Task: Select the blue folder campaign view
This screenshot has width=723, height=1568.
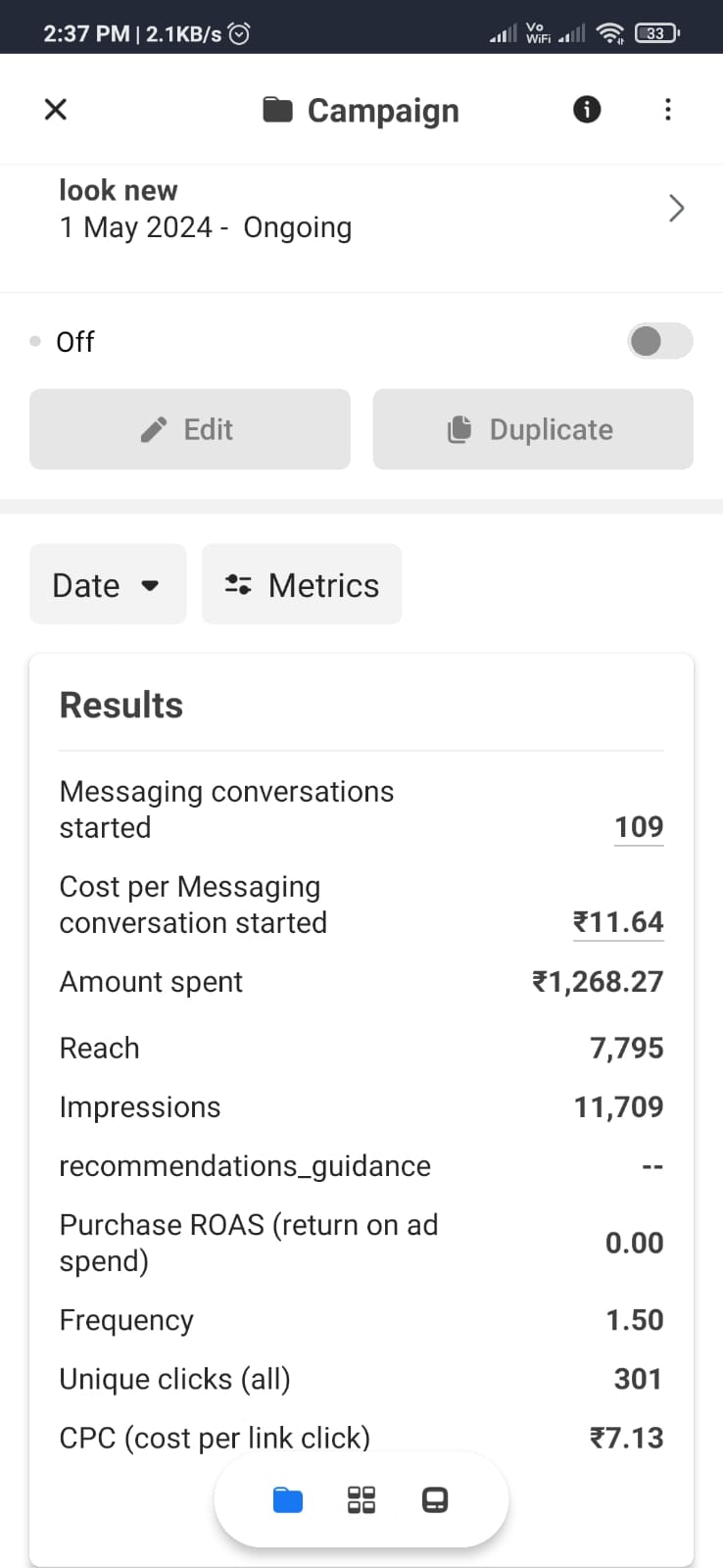Action: [288, 1500]
